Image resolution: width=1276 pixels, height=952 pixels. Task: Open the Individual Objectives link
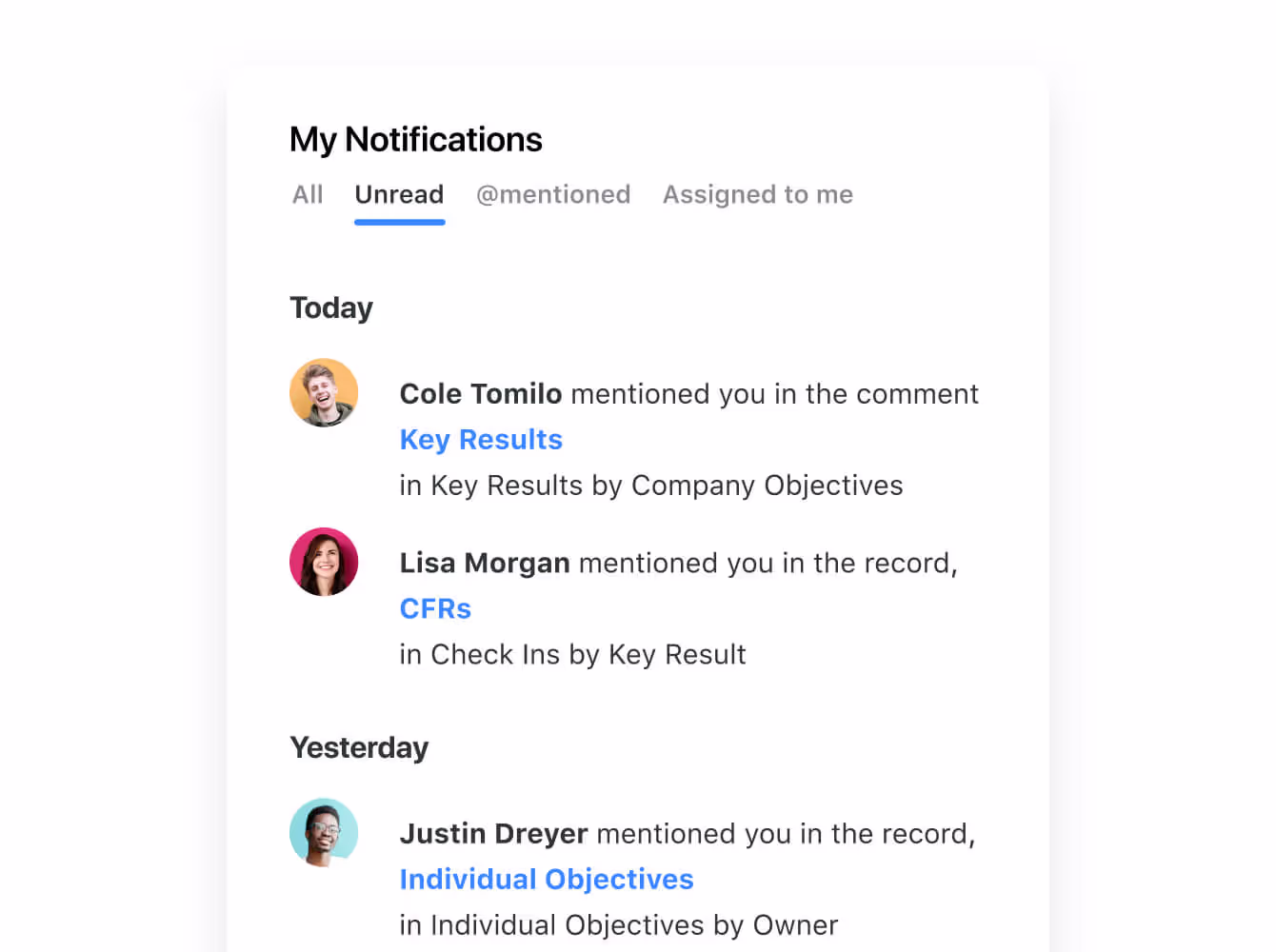(x=546, y=880)
